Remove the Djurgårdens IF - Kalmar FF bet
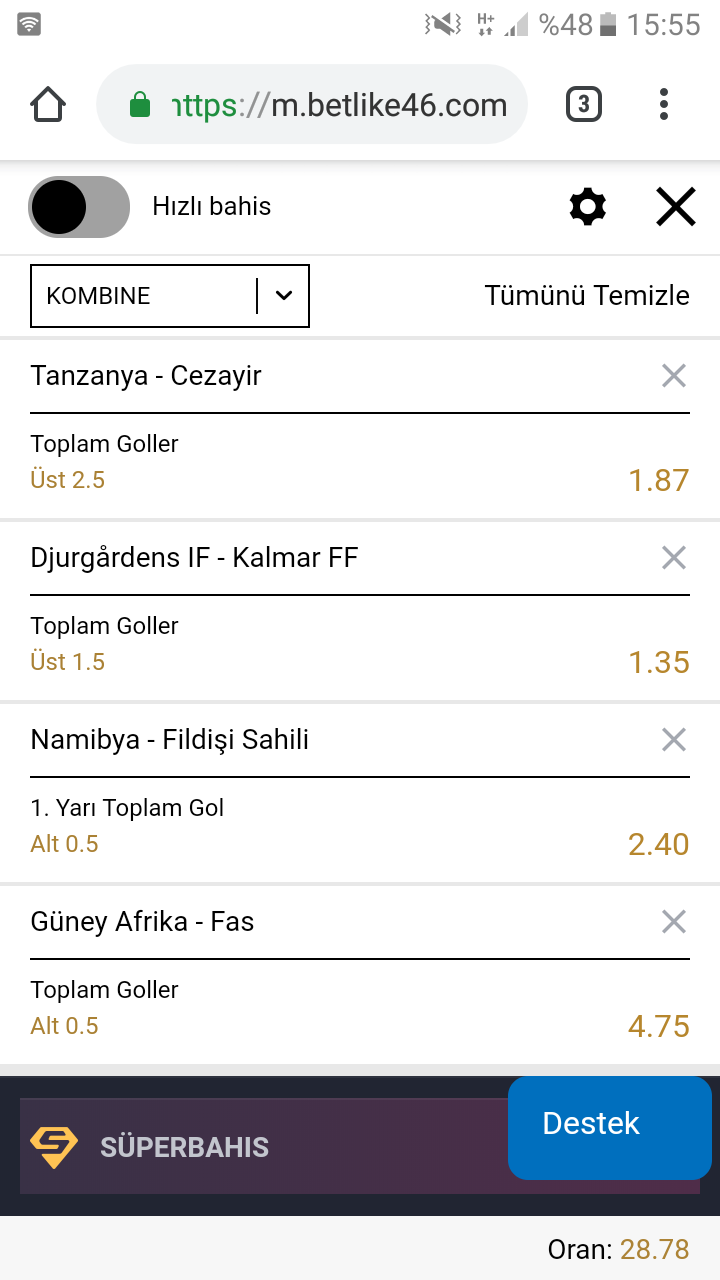 pos(674,558)
